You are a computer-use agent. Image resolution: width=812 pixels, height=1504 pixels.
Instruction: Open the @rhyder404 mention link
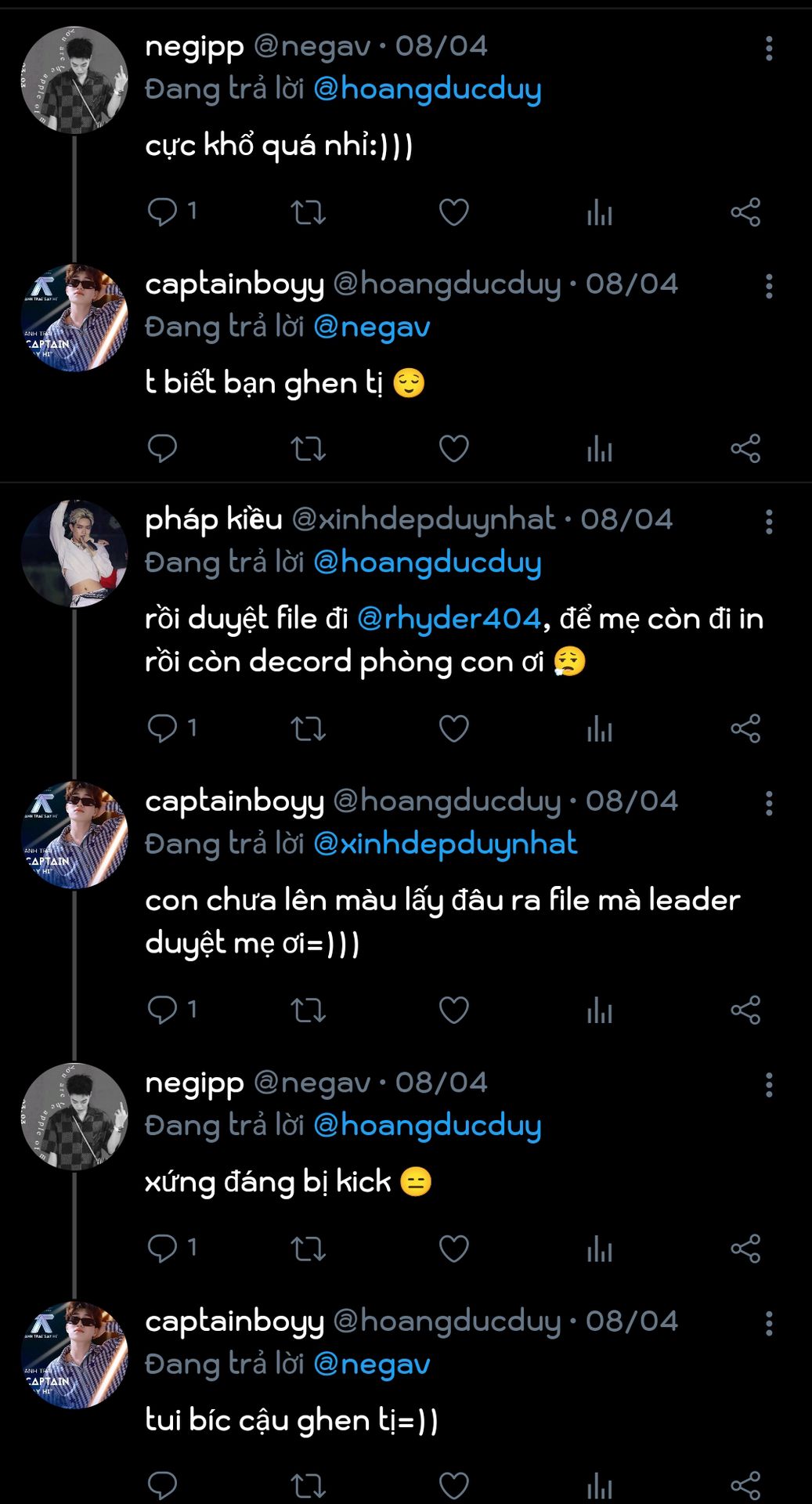click(449, 619)
